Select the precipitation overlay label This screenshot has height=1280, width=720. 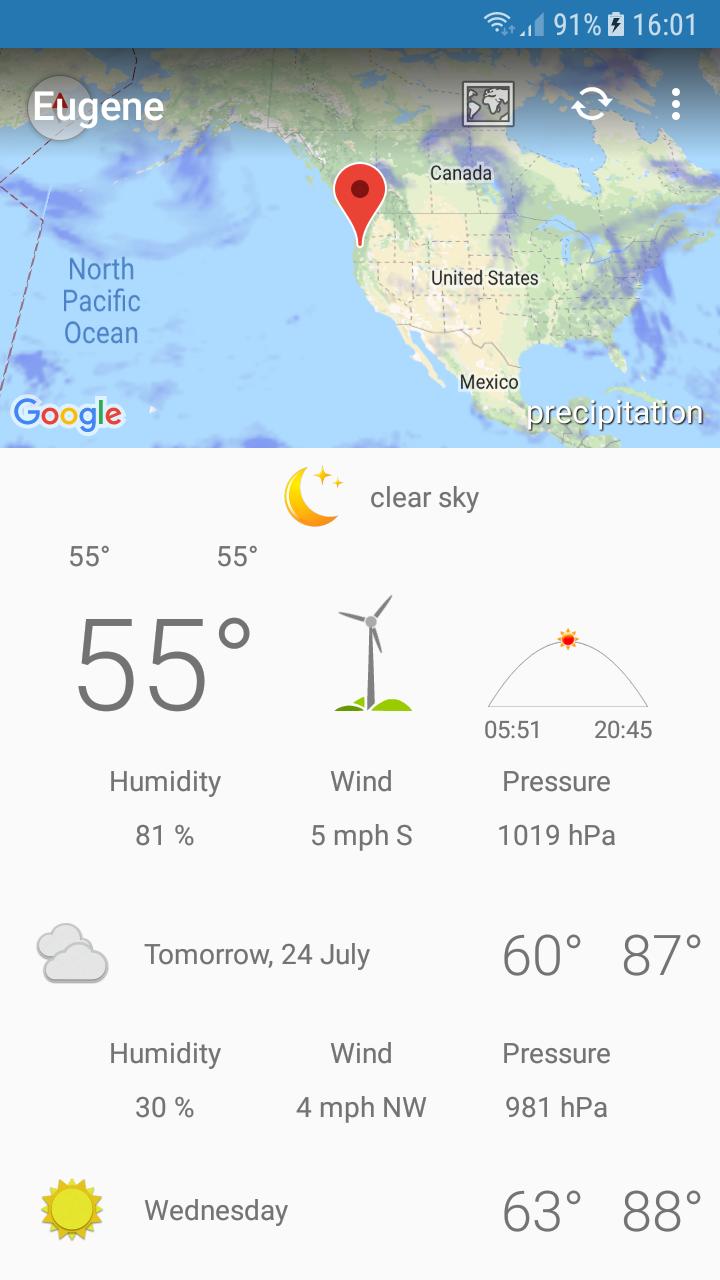tap(615, 411)
